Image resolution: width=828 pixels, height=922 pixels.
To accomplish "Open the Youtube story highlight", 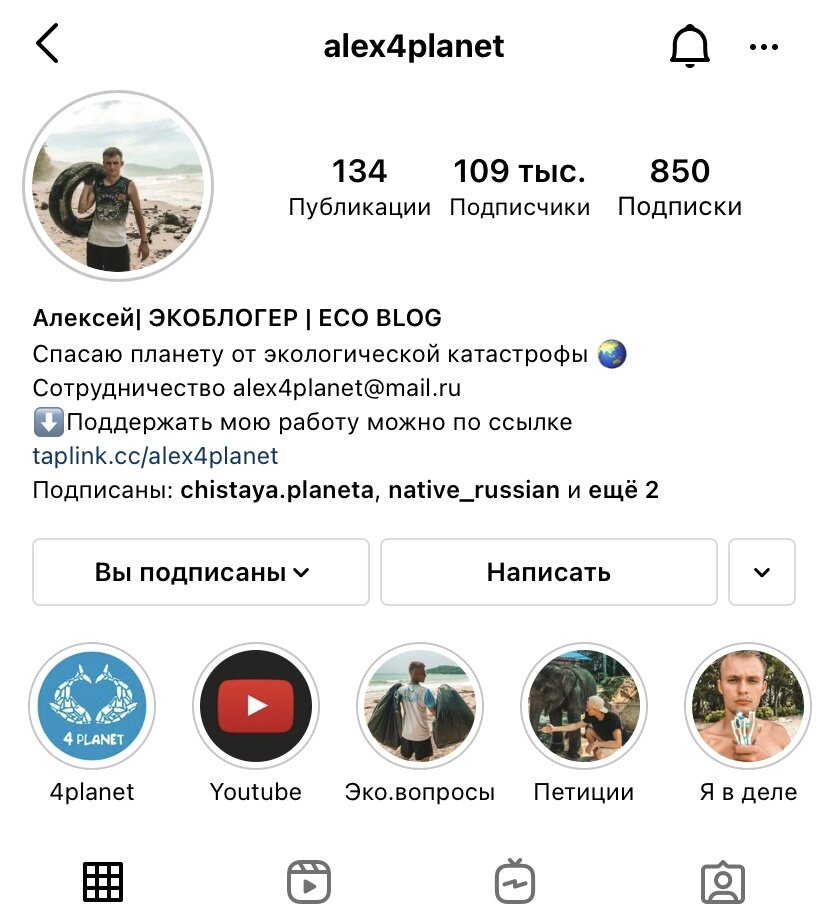I will tap(256, 706).
